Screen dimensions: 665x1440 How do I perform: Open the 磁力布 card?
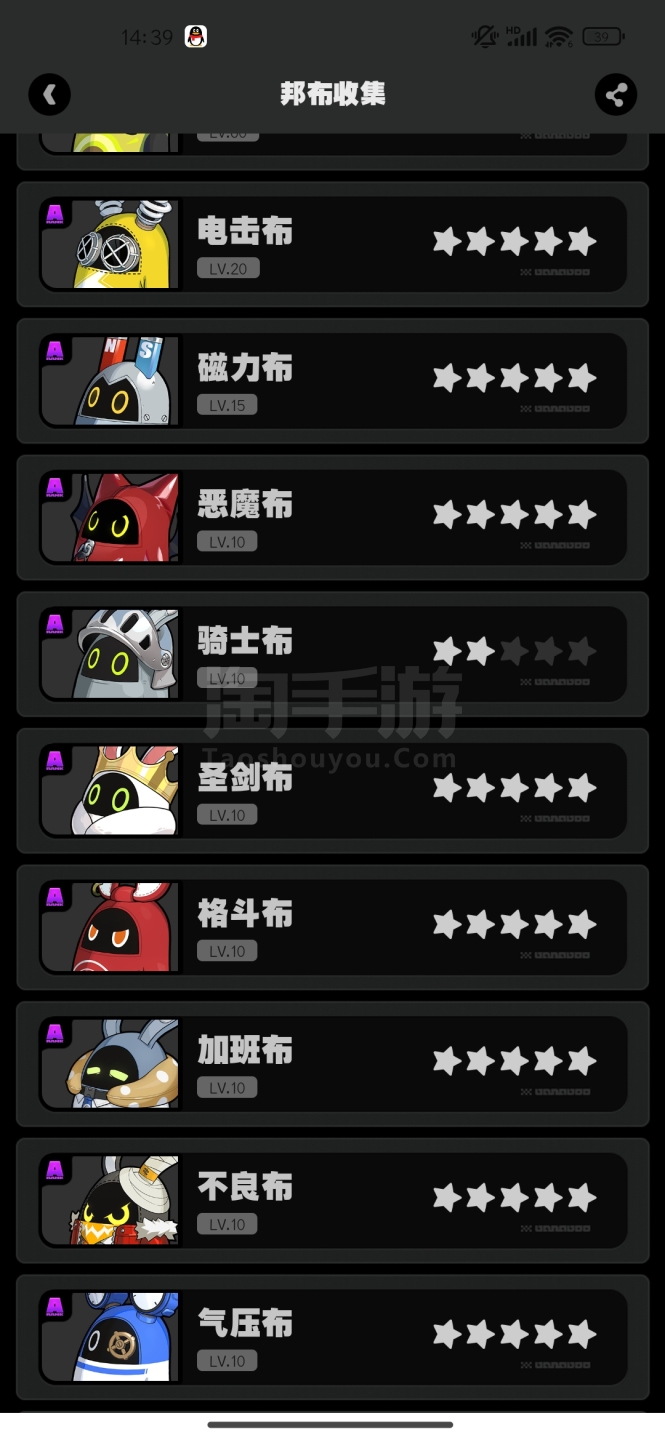pyautogui.click(x=332, y=380)
